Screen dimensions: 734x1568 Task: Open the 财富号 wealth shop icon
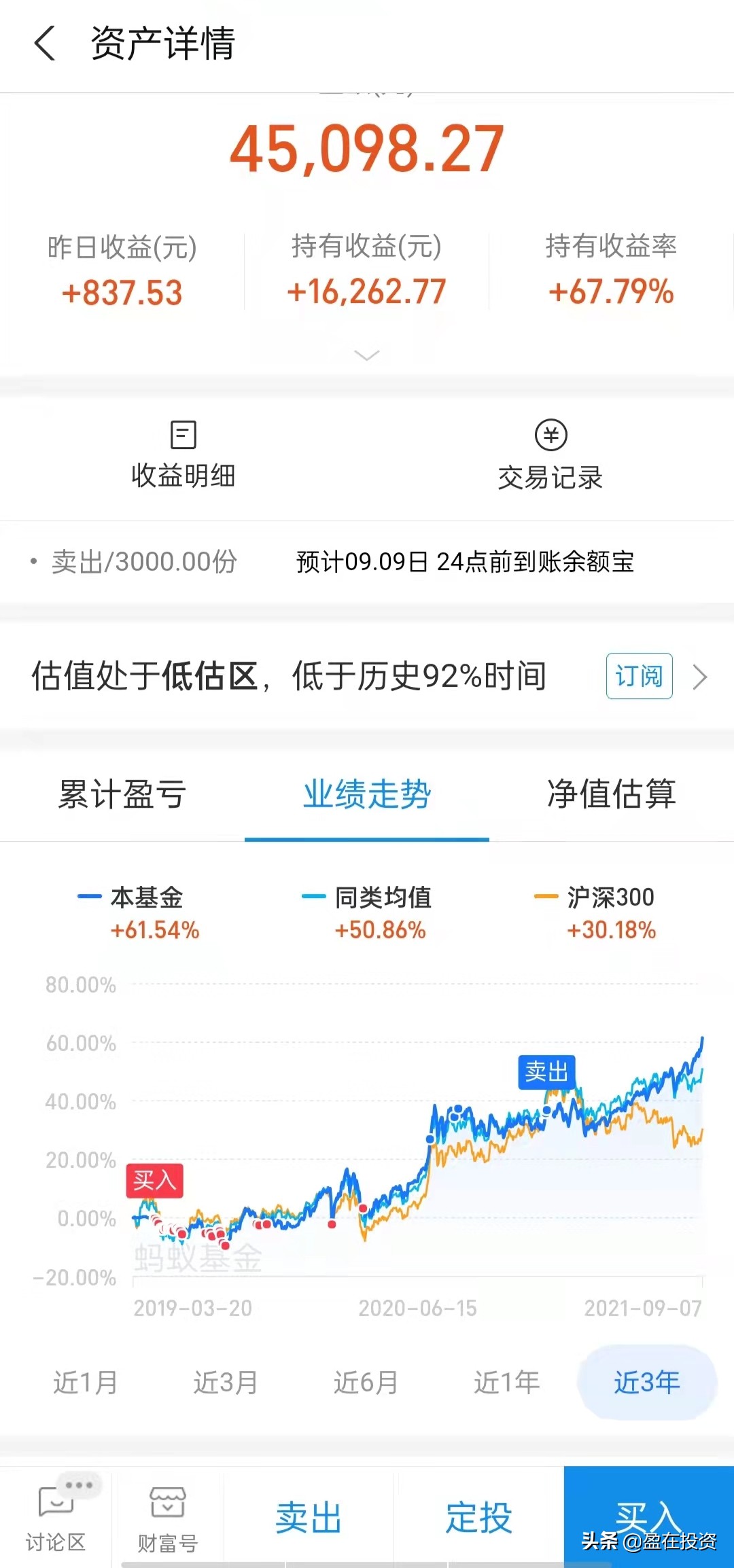point(168,1515)
